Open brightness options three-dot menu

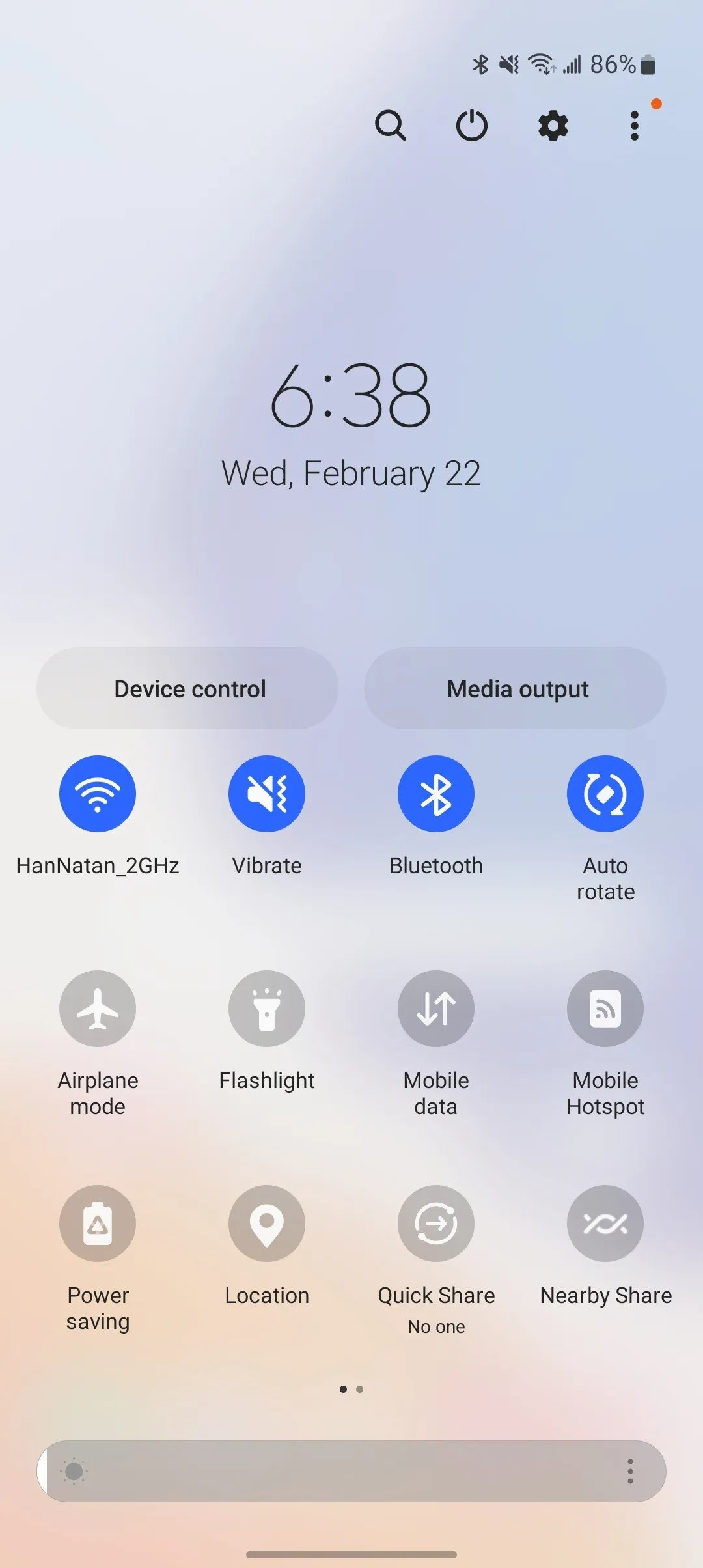click(630, 1471)
